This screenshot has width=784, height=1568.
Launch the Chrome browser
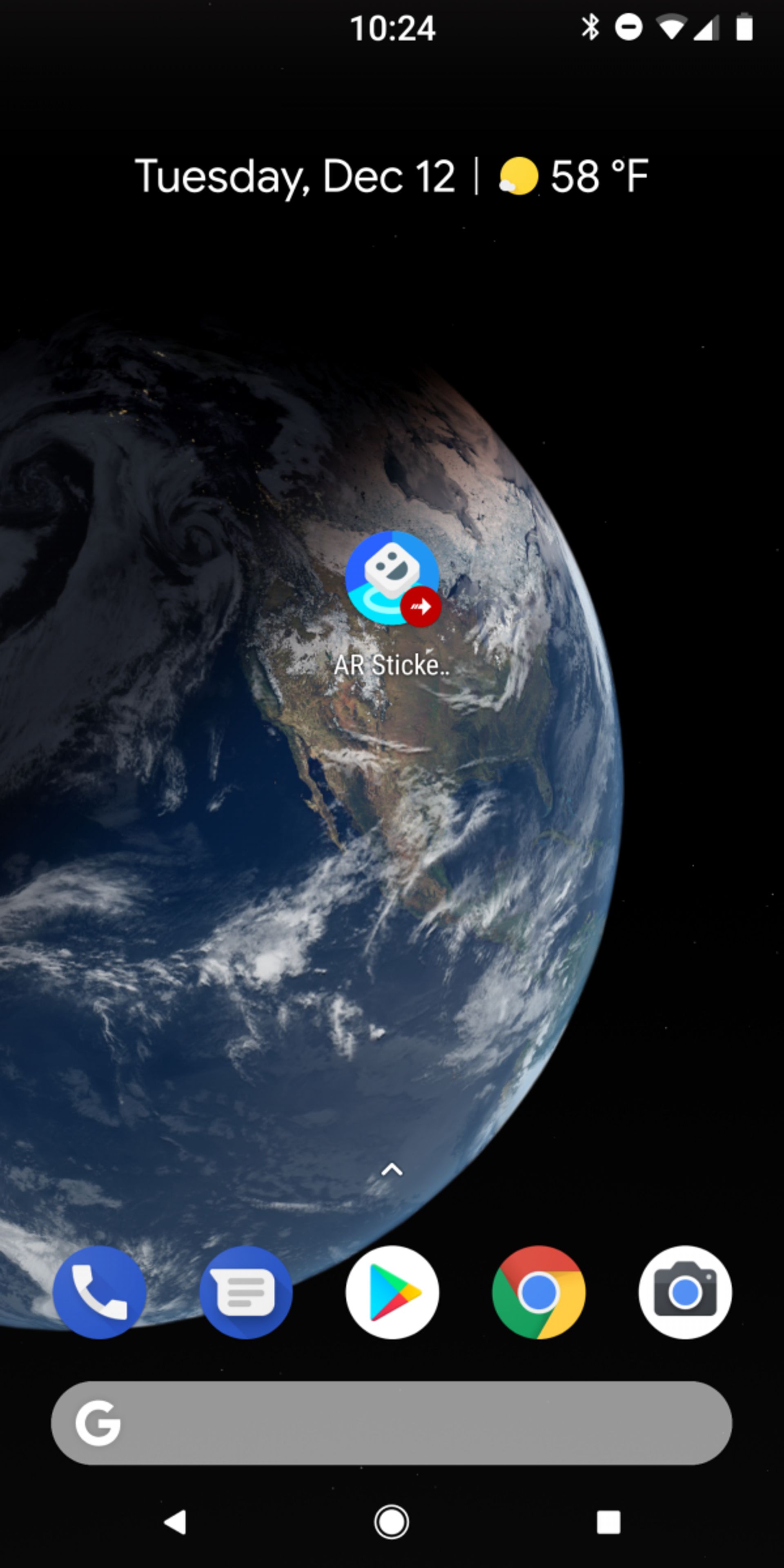coord(539,1293)
